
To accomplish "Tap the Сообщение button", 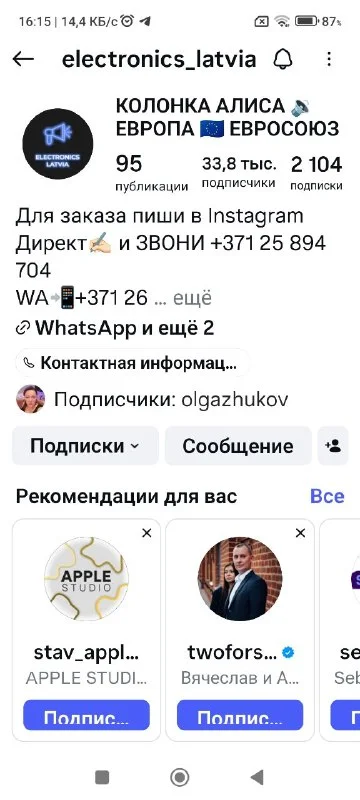I will pyautogui.click(x=238, y=446).
